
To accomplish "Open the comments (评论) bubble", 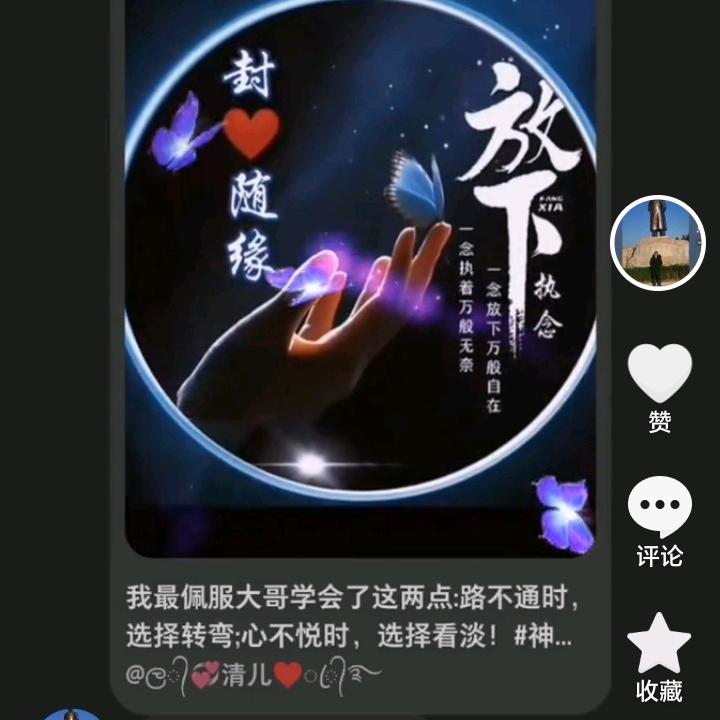I will pyautogui.click(x=659, y=507).
